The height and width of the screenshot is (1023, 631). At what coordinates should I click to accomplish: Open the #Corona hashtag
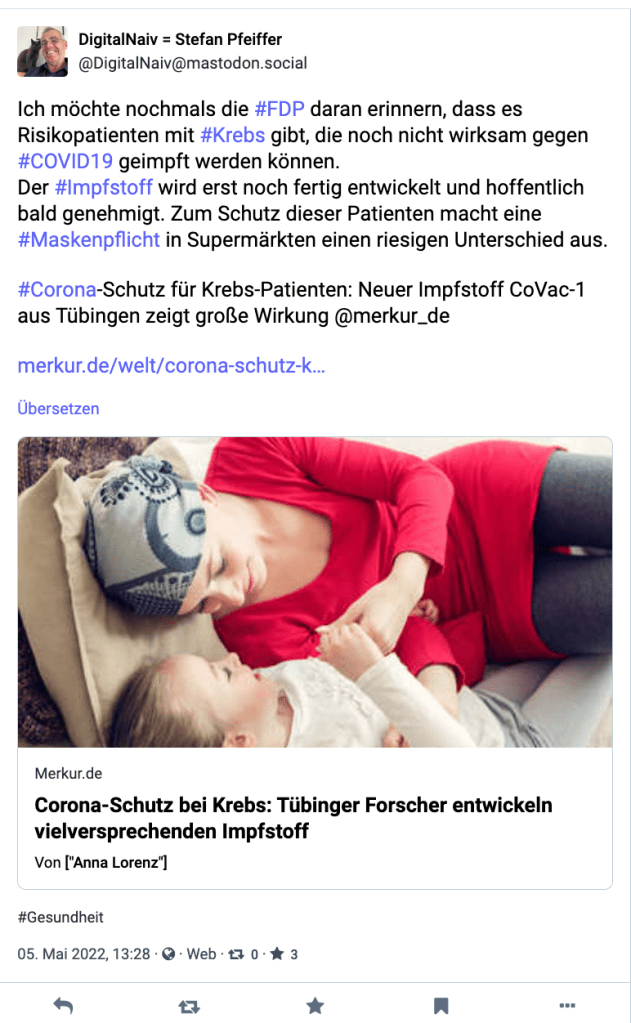click(57, 291)
